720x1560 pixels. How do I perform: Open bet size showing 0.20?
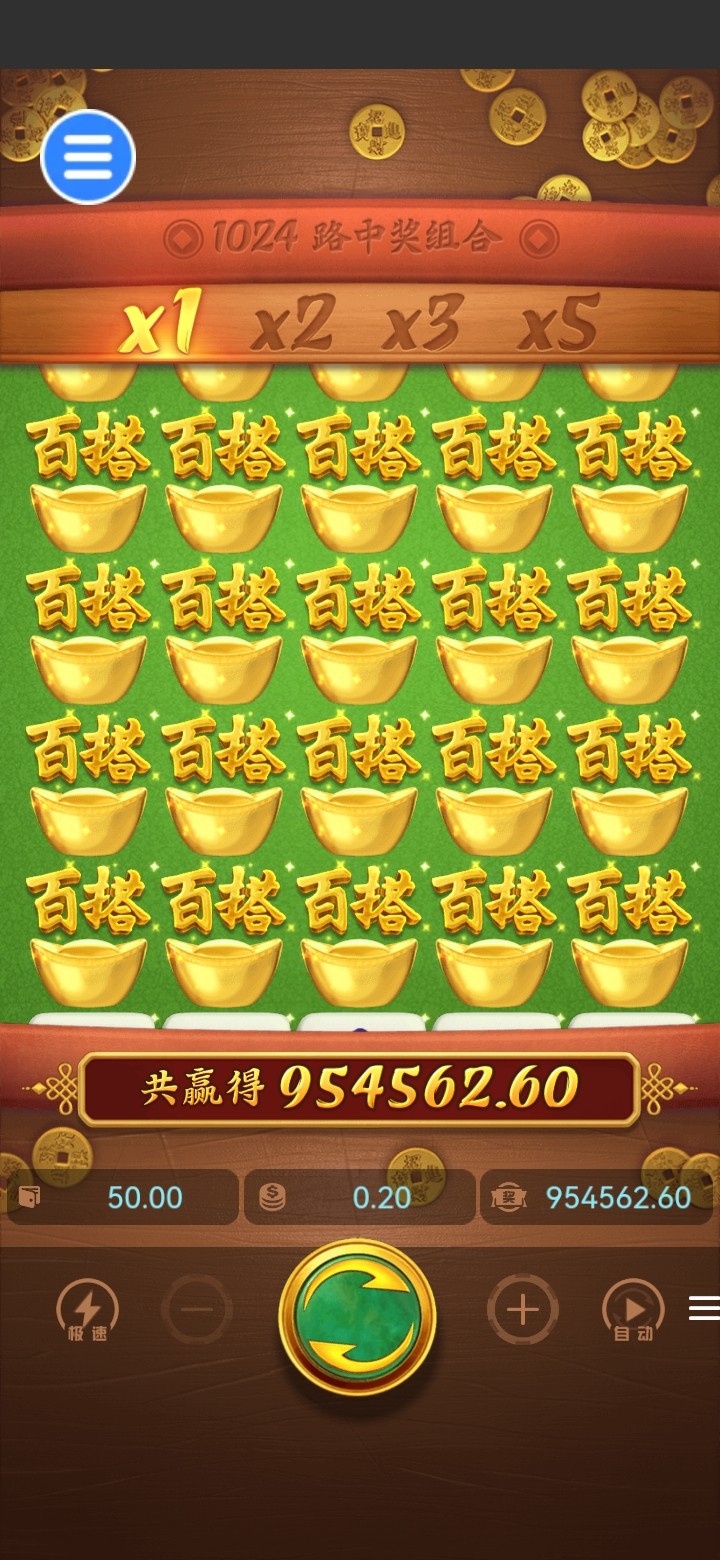click(x=360, y=1197)
